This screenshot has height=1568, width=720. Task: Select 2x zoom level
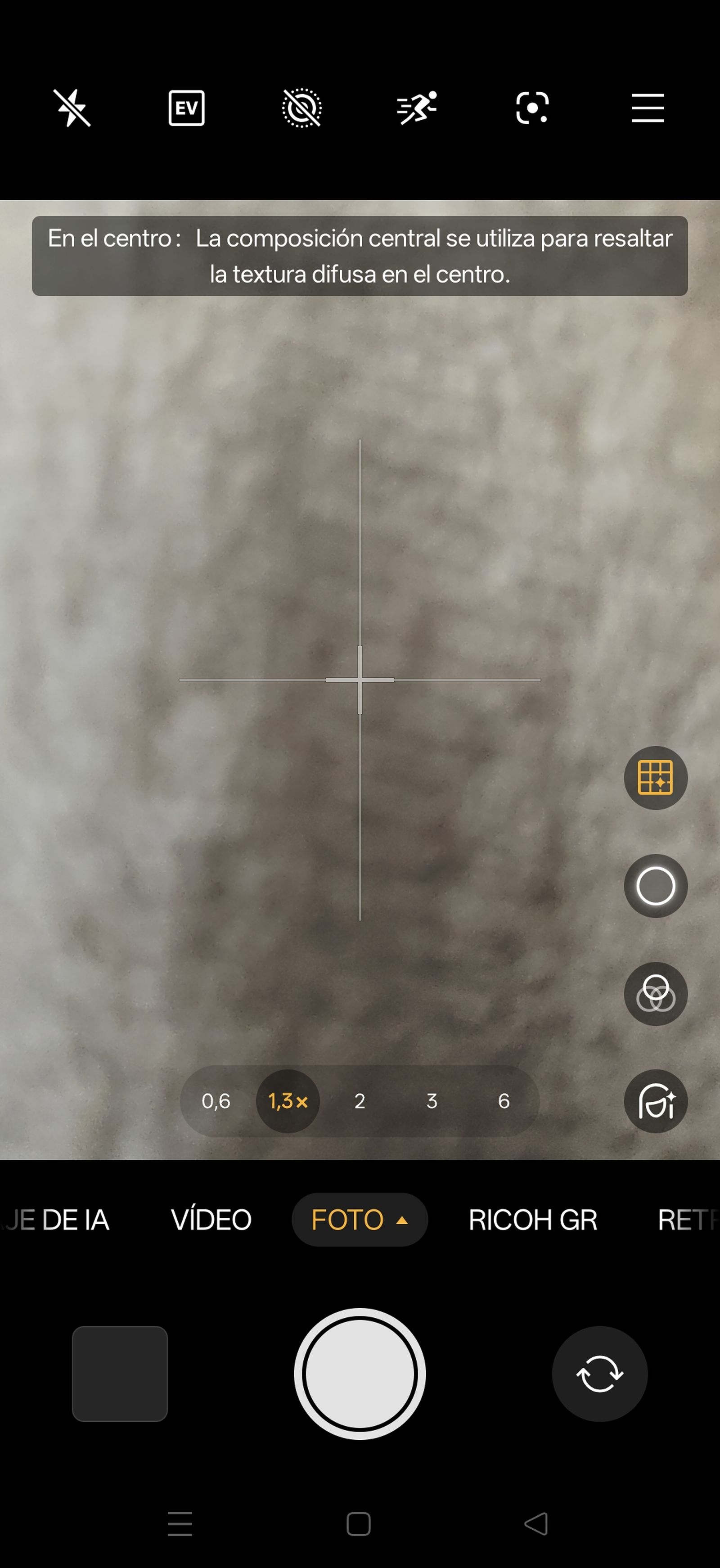coord(360,1101)
